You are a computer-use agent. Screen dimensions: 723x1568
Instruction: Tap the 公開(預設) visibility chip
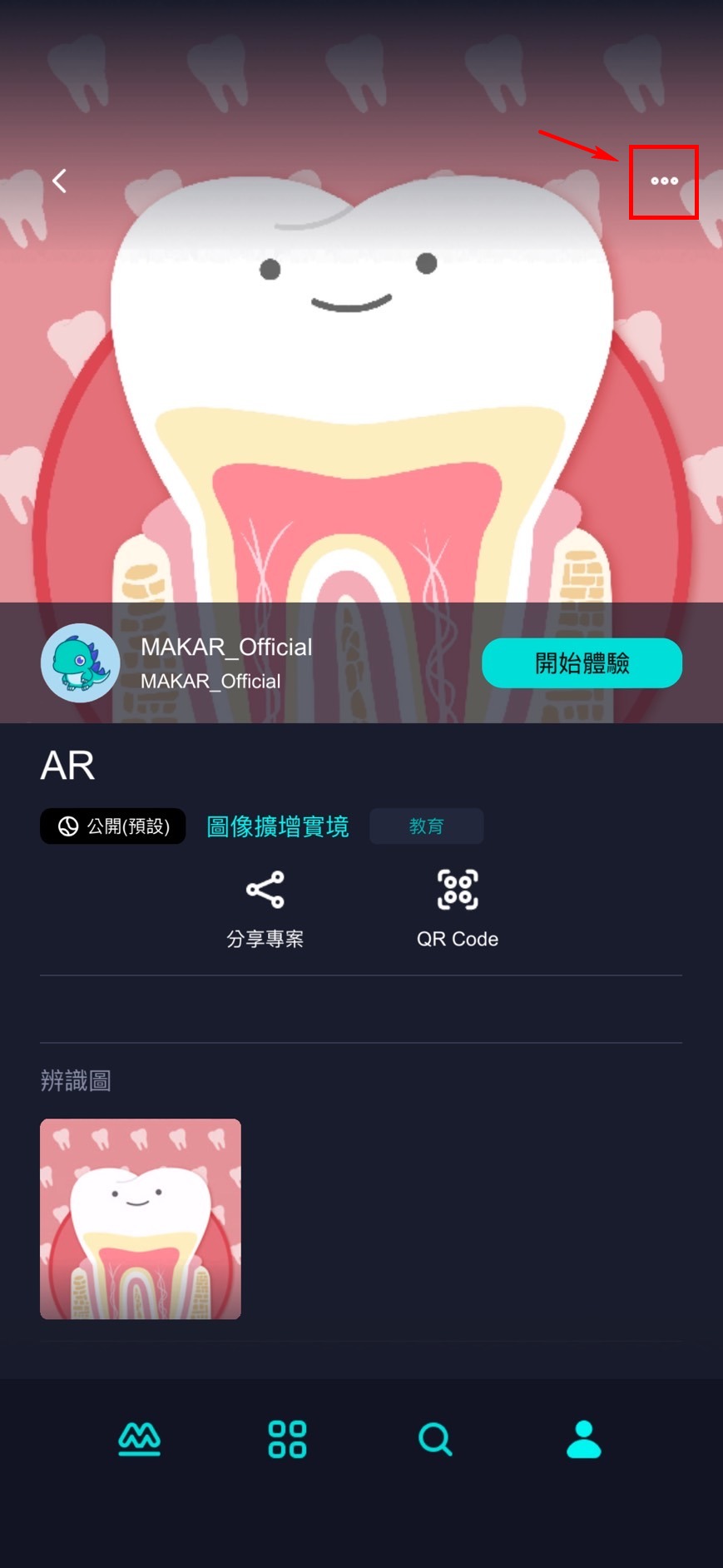click(113, 826)
